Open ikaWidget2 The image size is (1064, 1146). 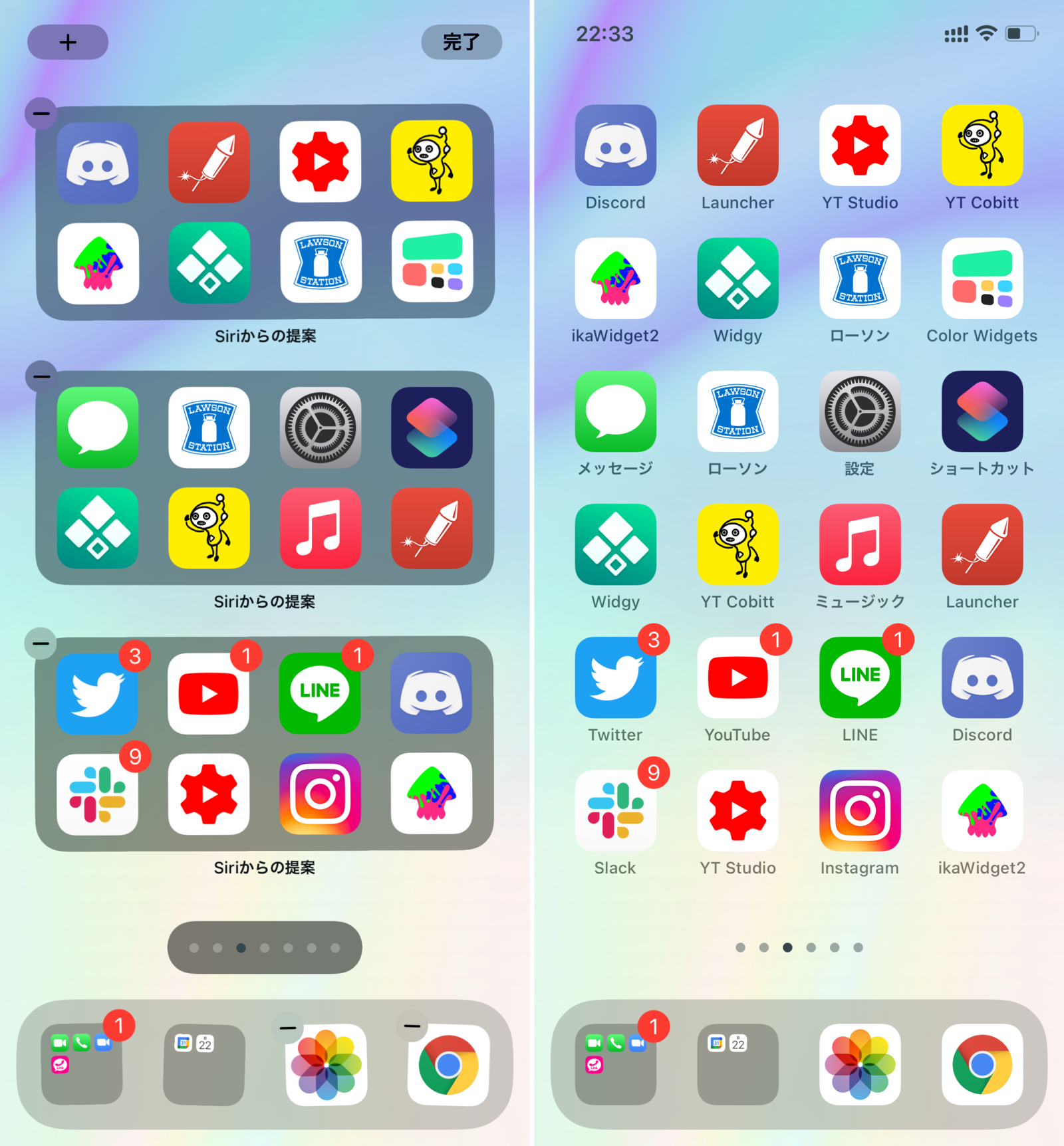[x=615, y=279]
